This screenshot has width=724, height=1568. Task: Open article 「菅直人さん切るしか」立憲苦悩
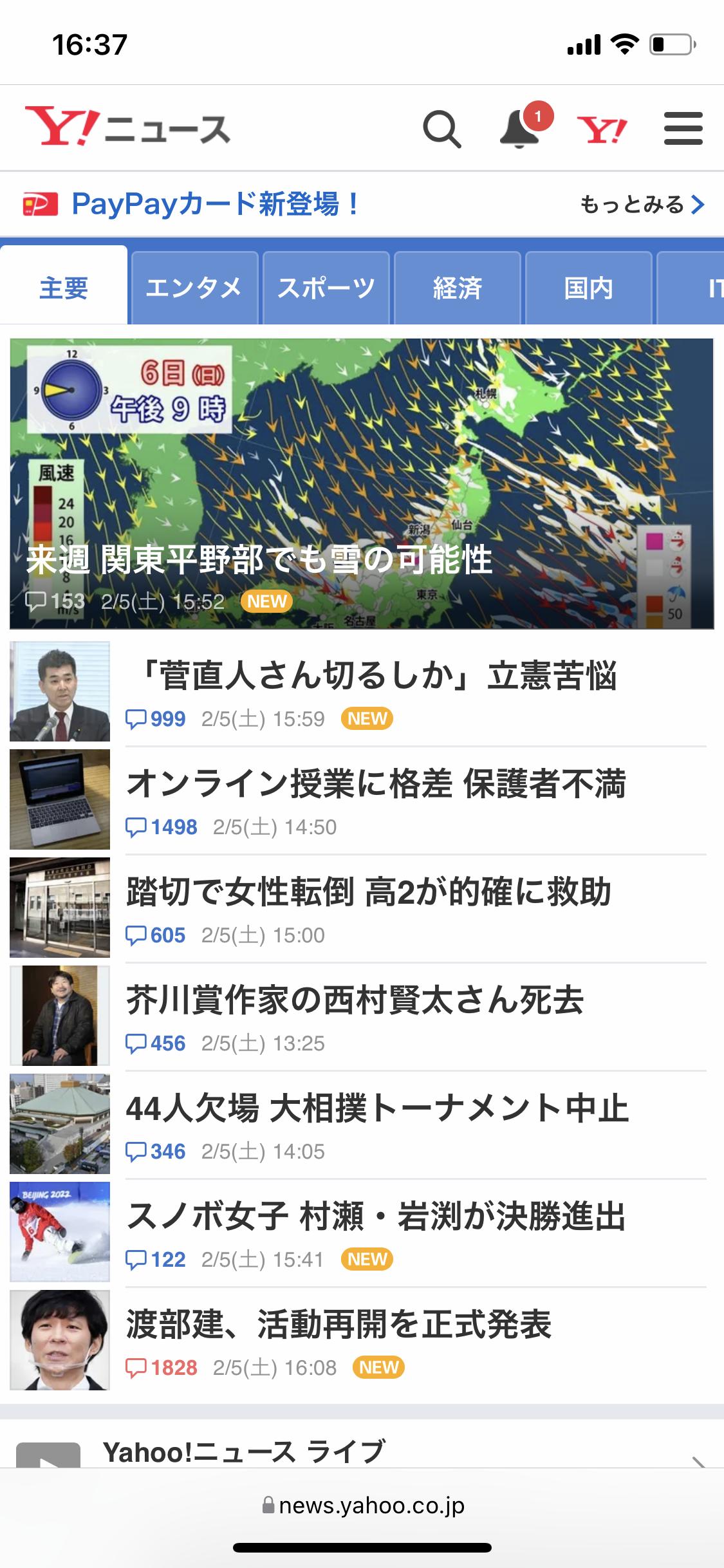pos(371,677)
